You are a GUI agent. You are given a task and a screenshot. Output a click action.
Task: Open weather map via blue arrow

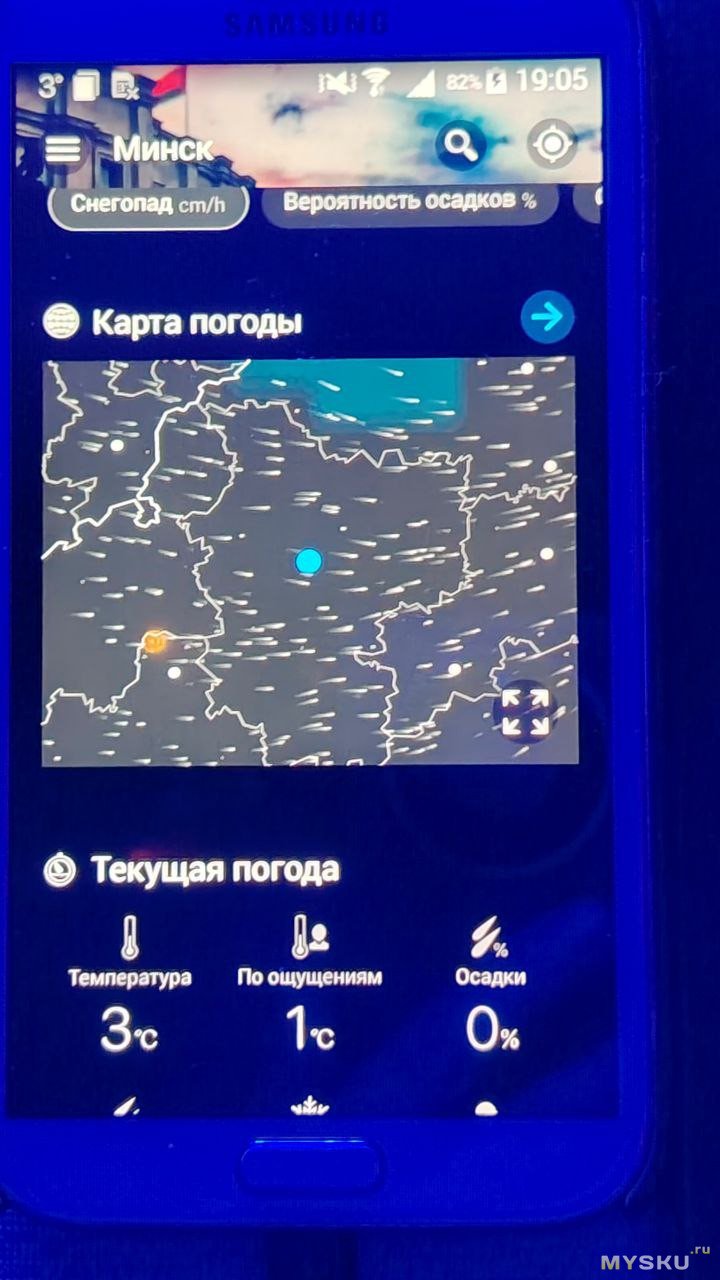[547, 318]
